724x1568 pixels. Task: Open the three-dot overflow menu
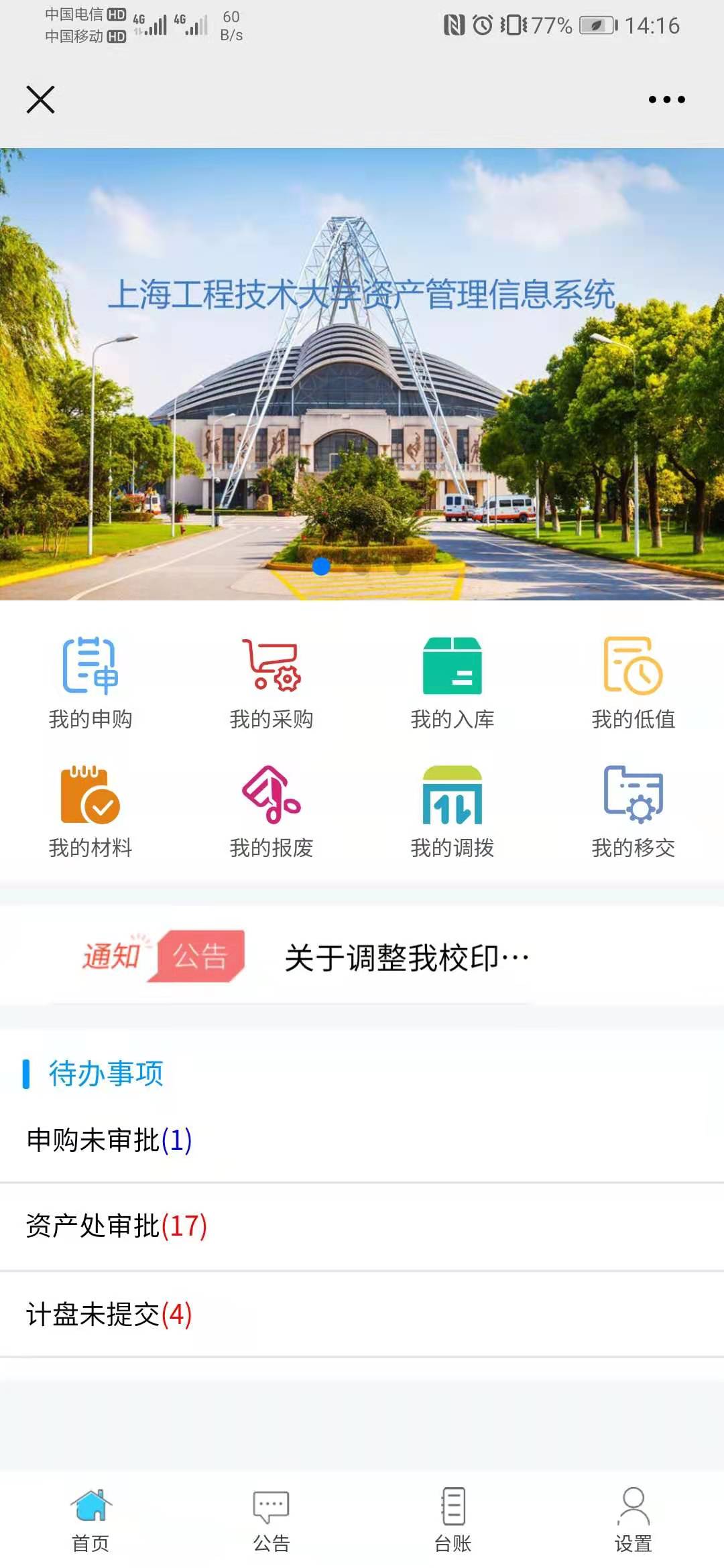(x=666, y=99)
